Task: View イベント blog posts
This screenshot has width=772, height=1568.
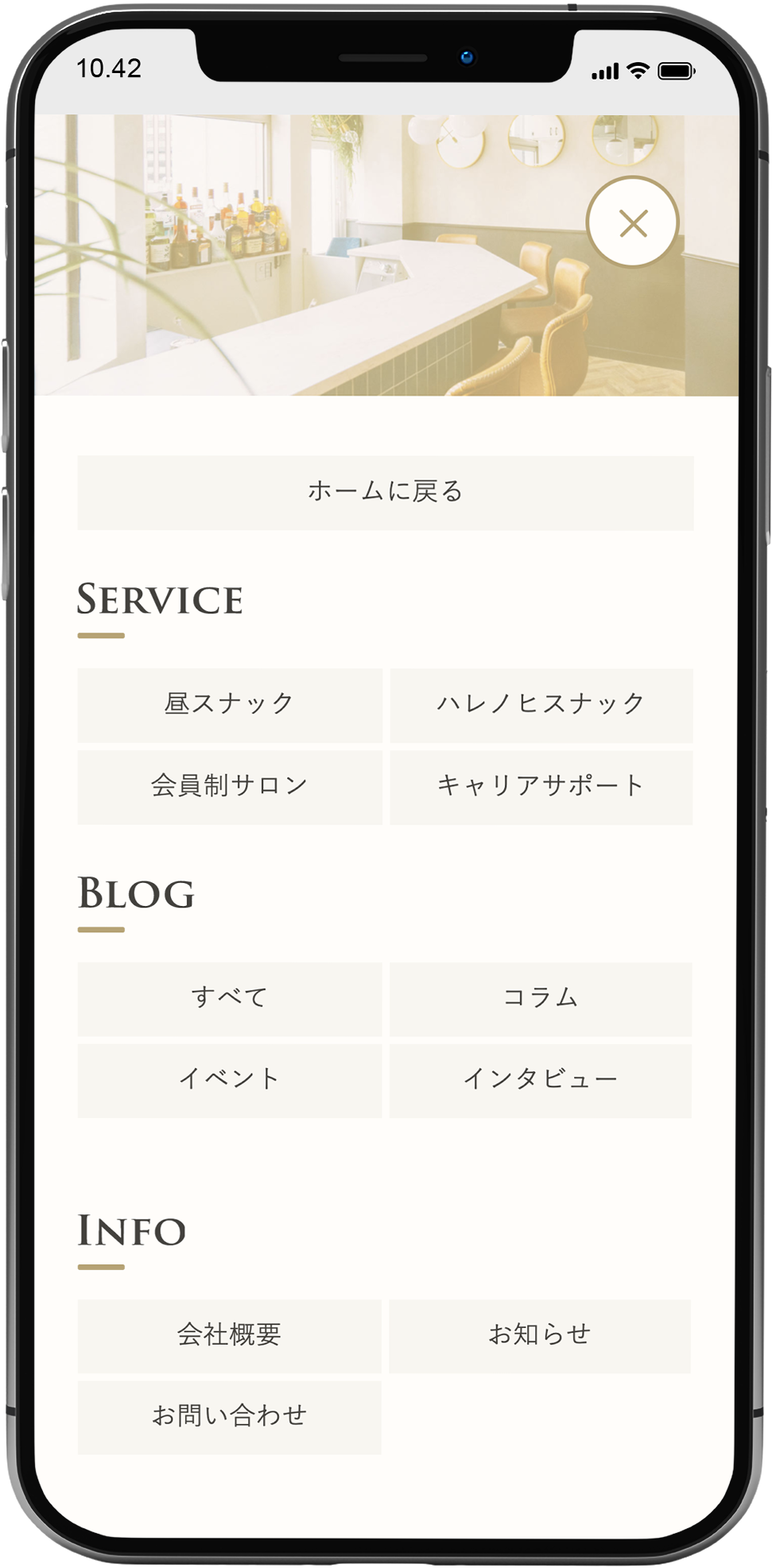Action: tap(229, 1079)
